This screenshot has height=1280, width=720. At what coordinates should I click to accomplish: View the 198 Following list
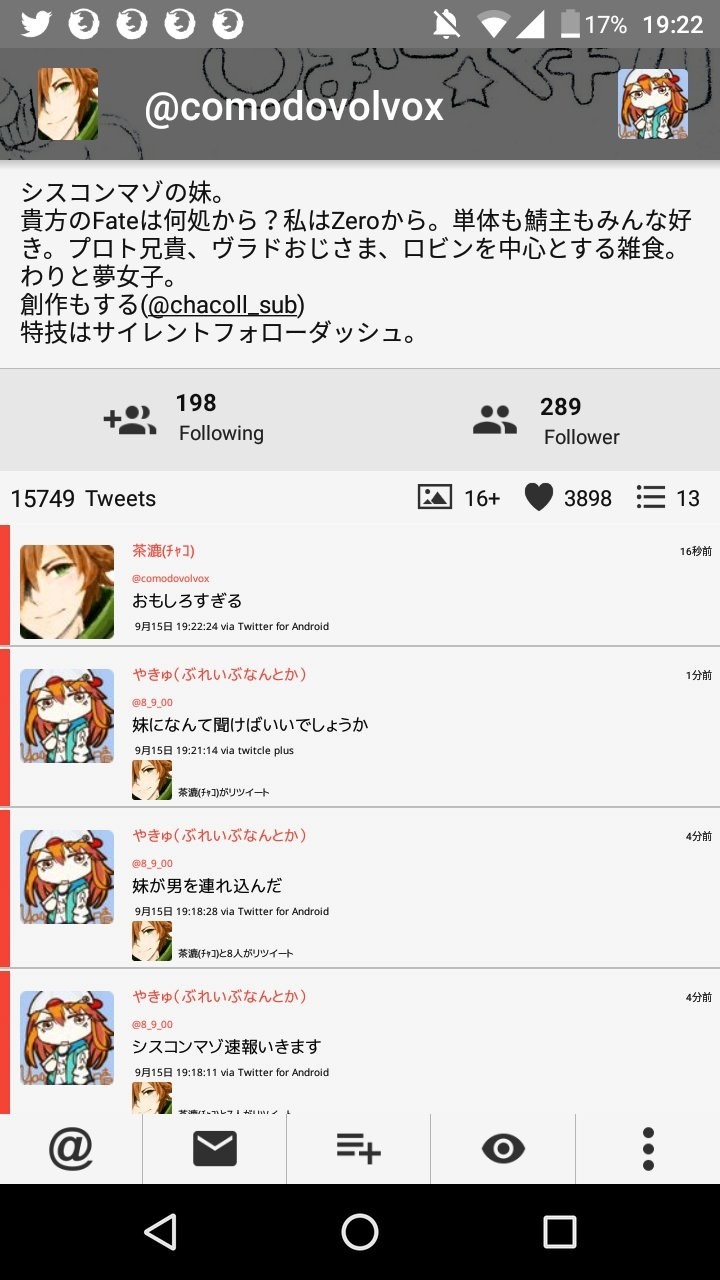(184, 418)
